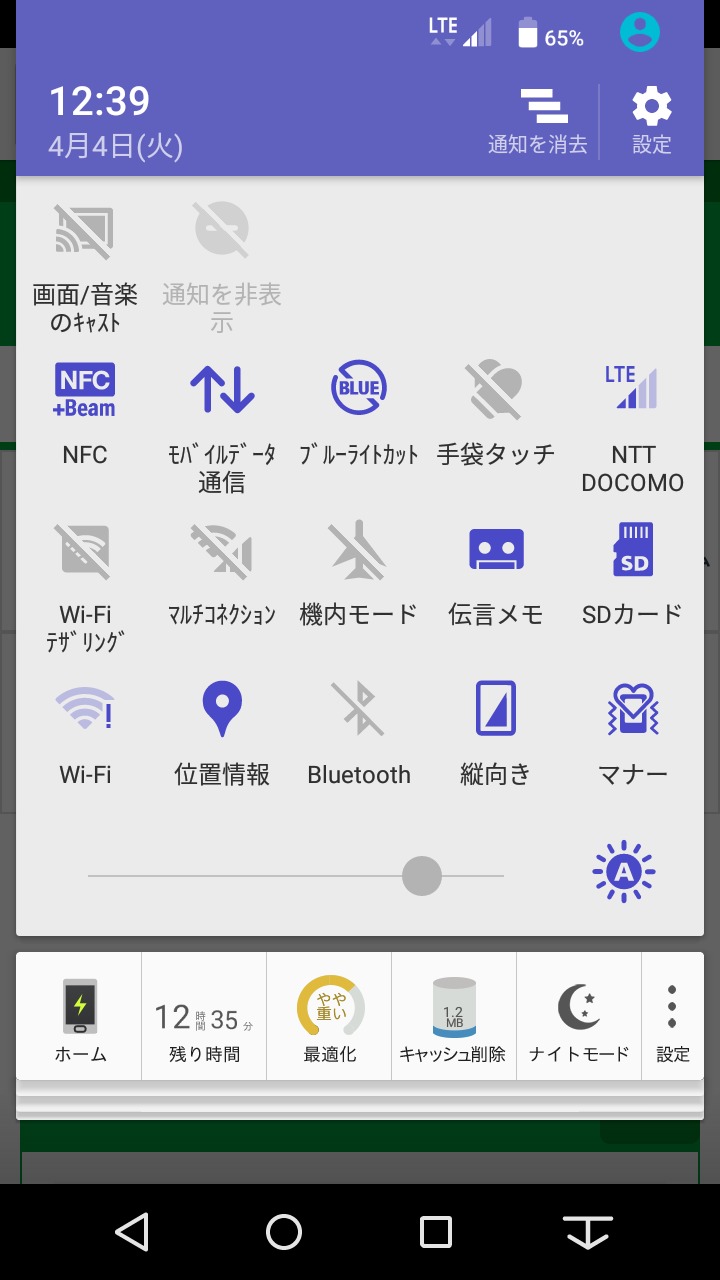Toggle ブルーライトカット blue light filter

[x=359, y=413]
